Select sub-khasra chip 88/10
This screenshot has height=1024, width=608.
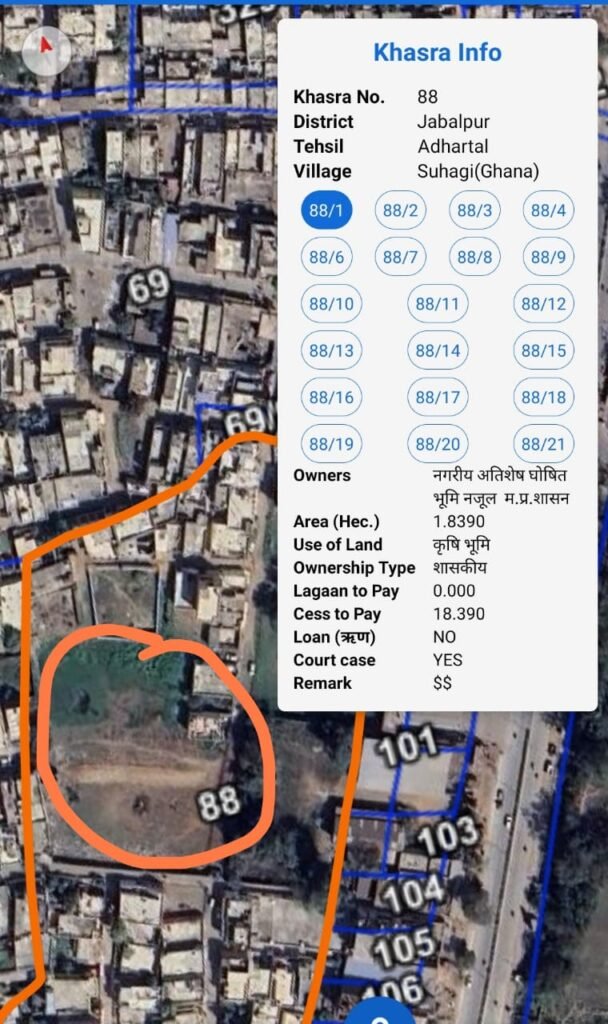[331, 304]
